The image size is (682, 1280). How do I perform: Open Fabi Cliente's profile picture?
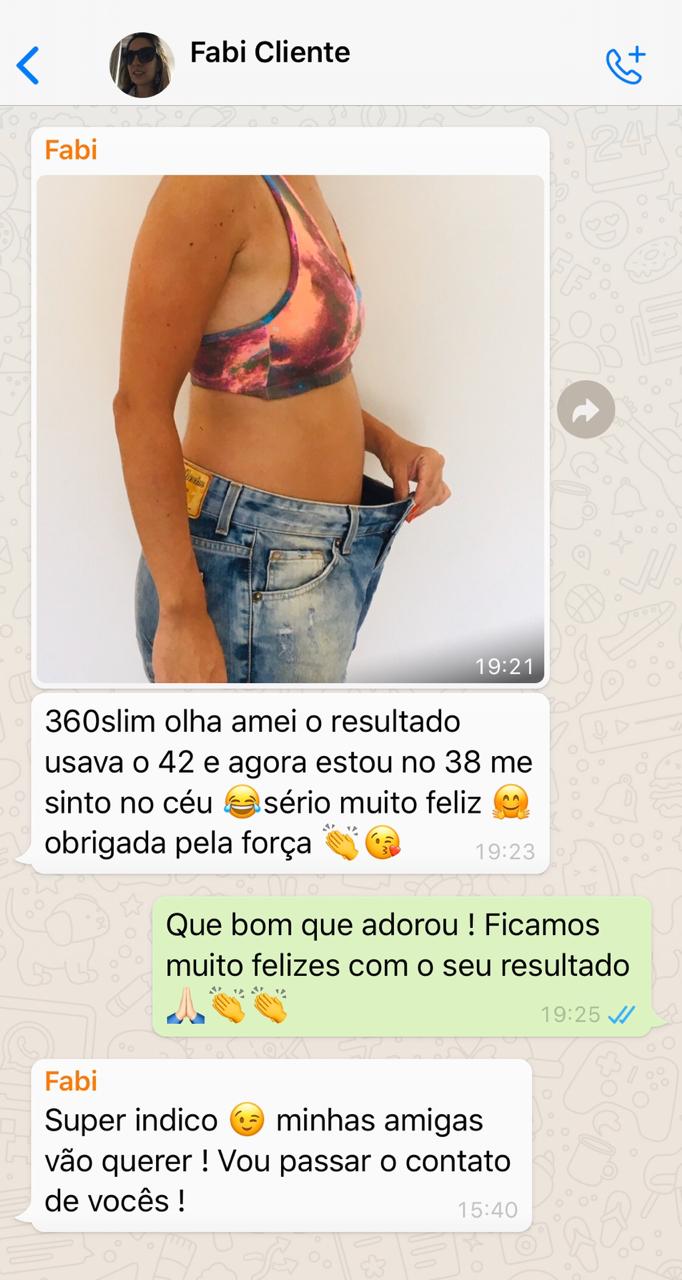[x=142, y=65]
